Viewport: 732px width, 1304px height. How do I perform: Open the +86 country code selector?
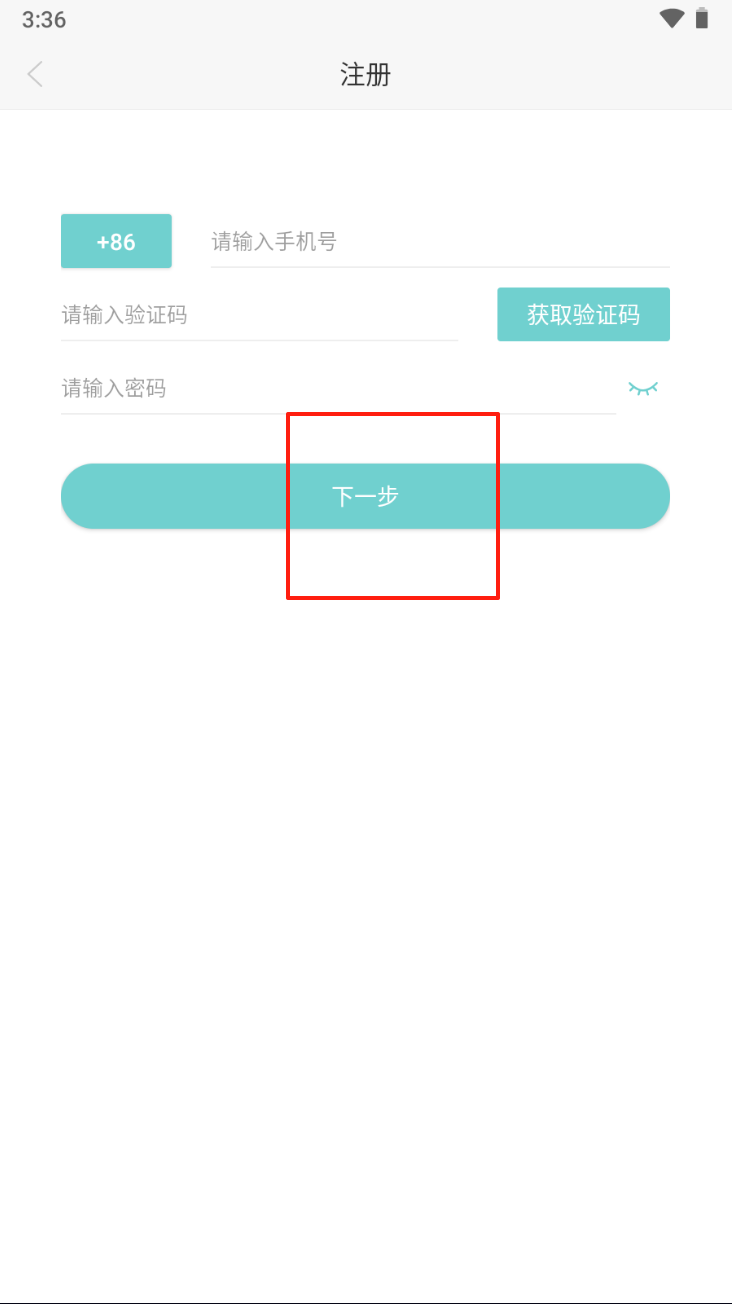(x=116, y=241)
